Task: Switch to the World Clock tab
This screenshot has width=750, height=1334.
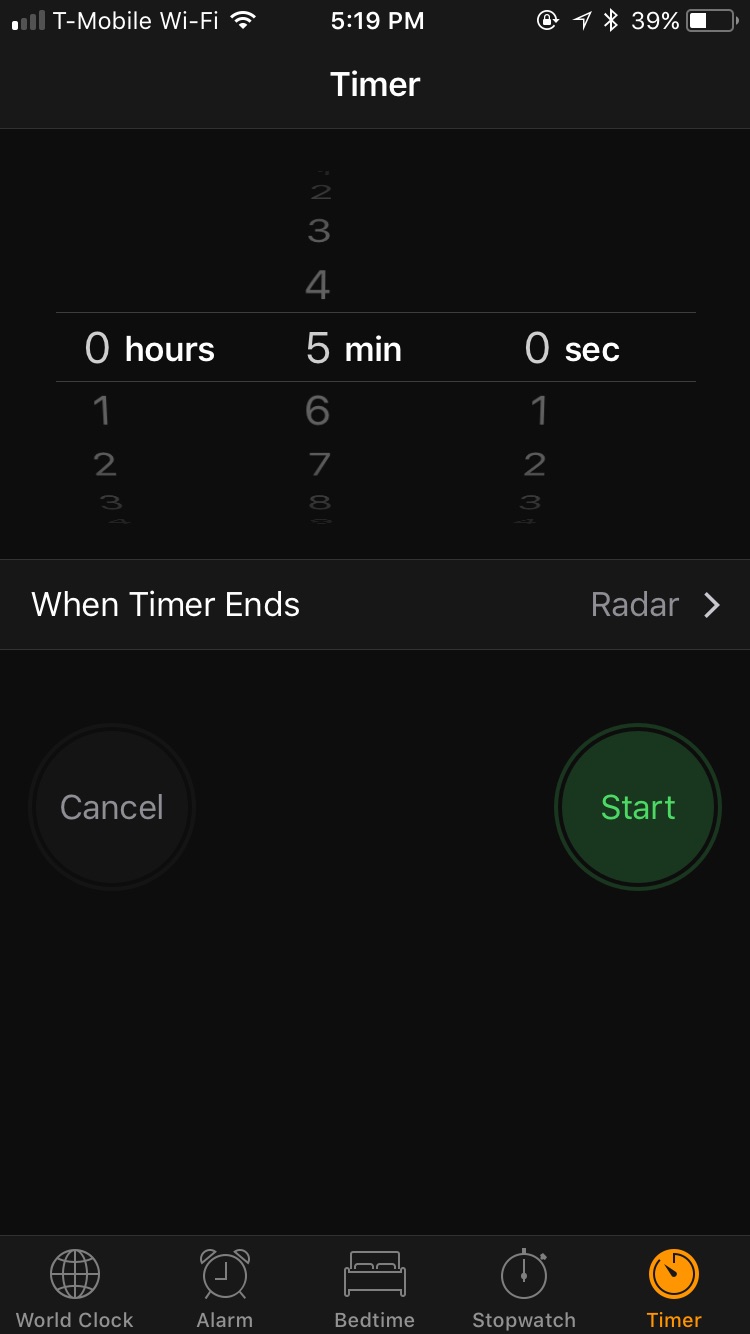Action: tap(75, 1288)
